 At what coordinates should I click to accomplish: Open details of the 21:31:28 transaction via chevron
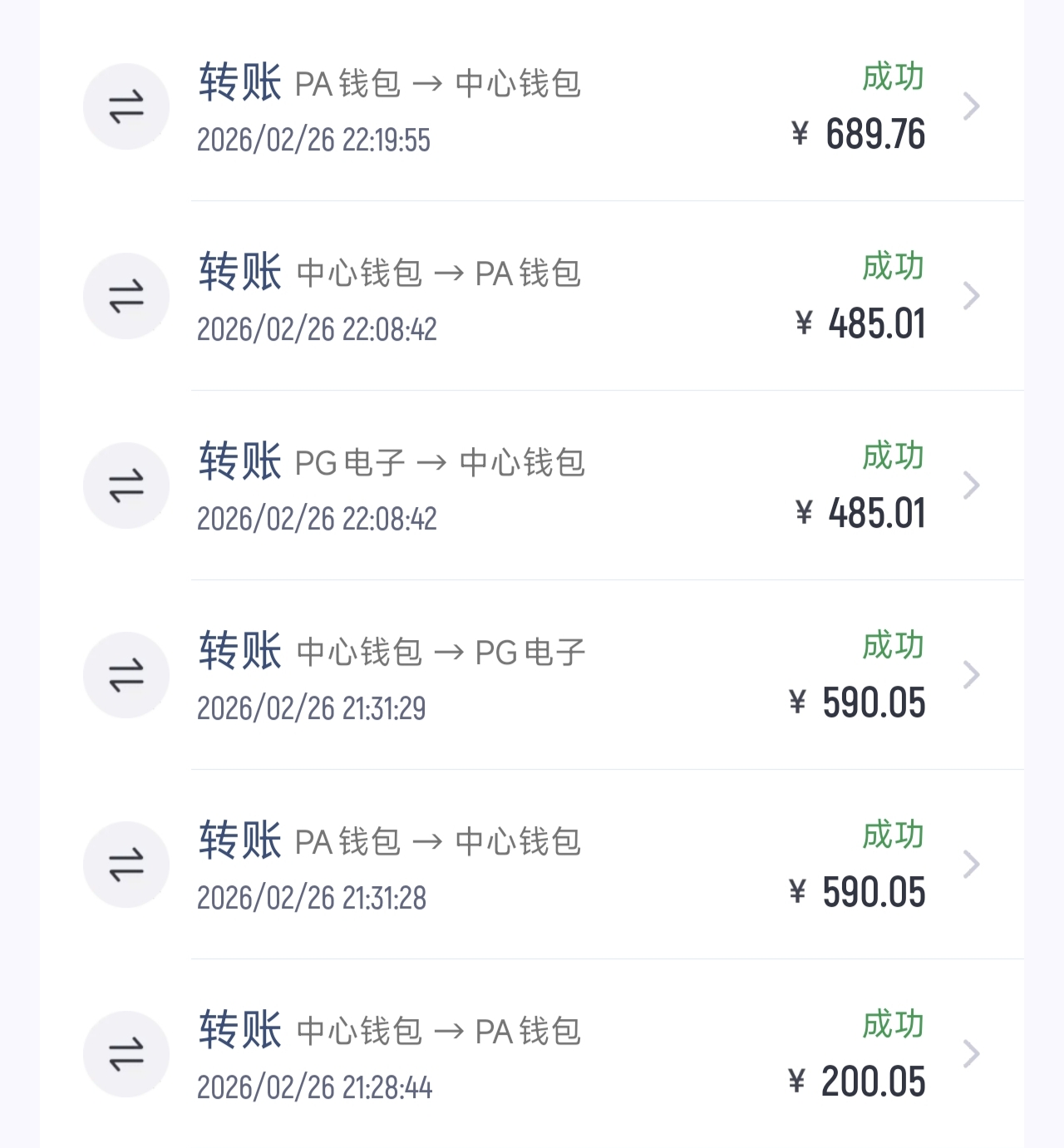click(971, 865)
